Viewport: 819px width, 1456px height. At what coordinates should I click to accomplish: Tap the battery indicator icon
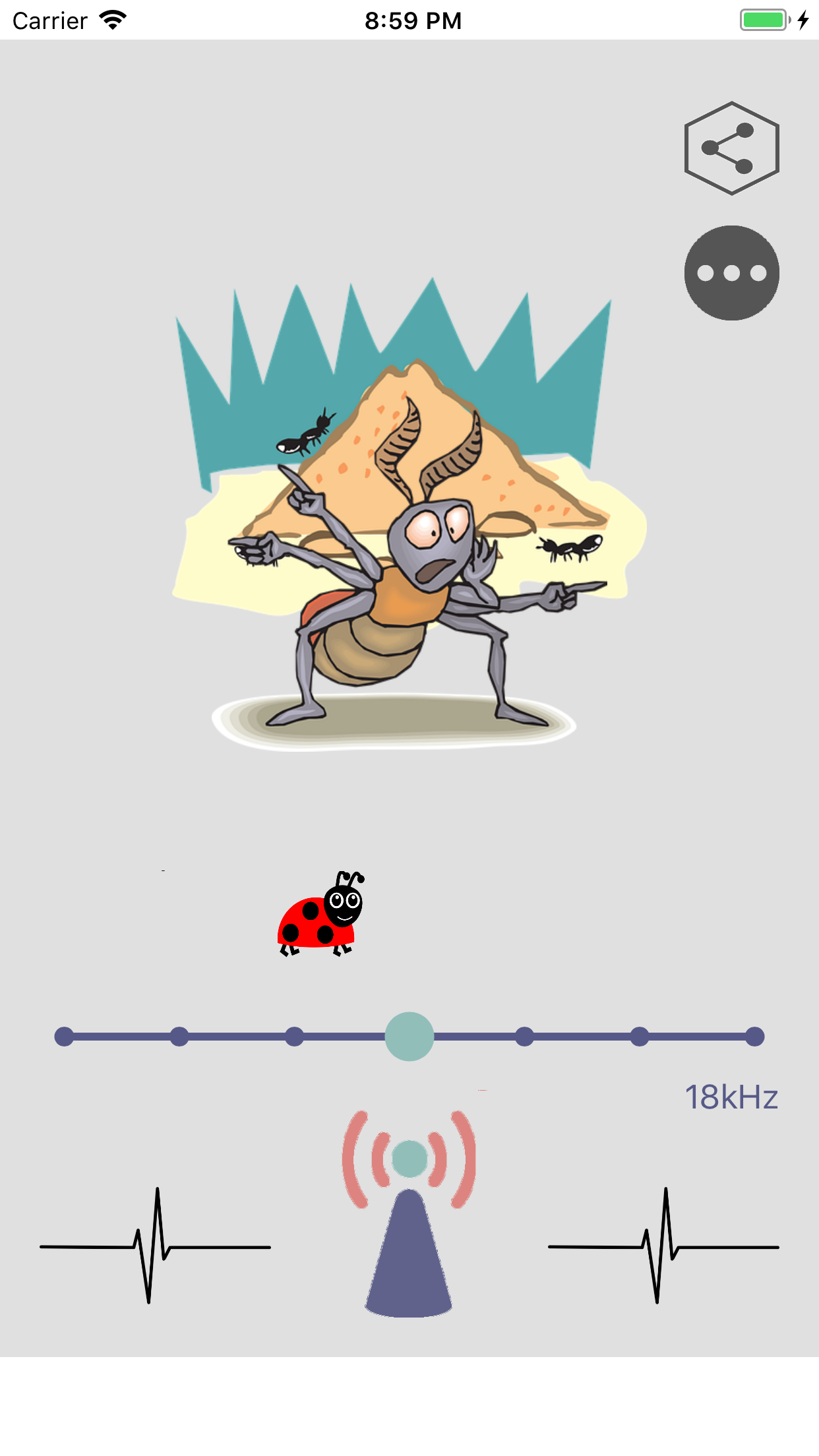tap(762, 20)
